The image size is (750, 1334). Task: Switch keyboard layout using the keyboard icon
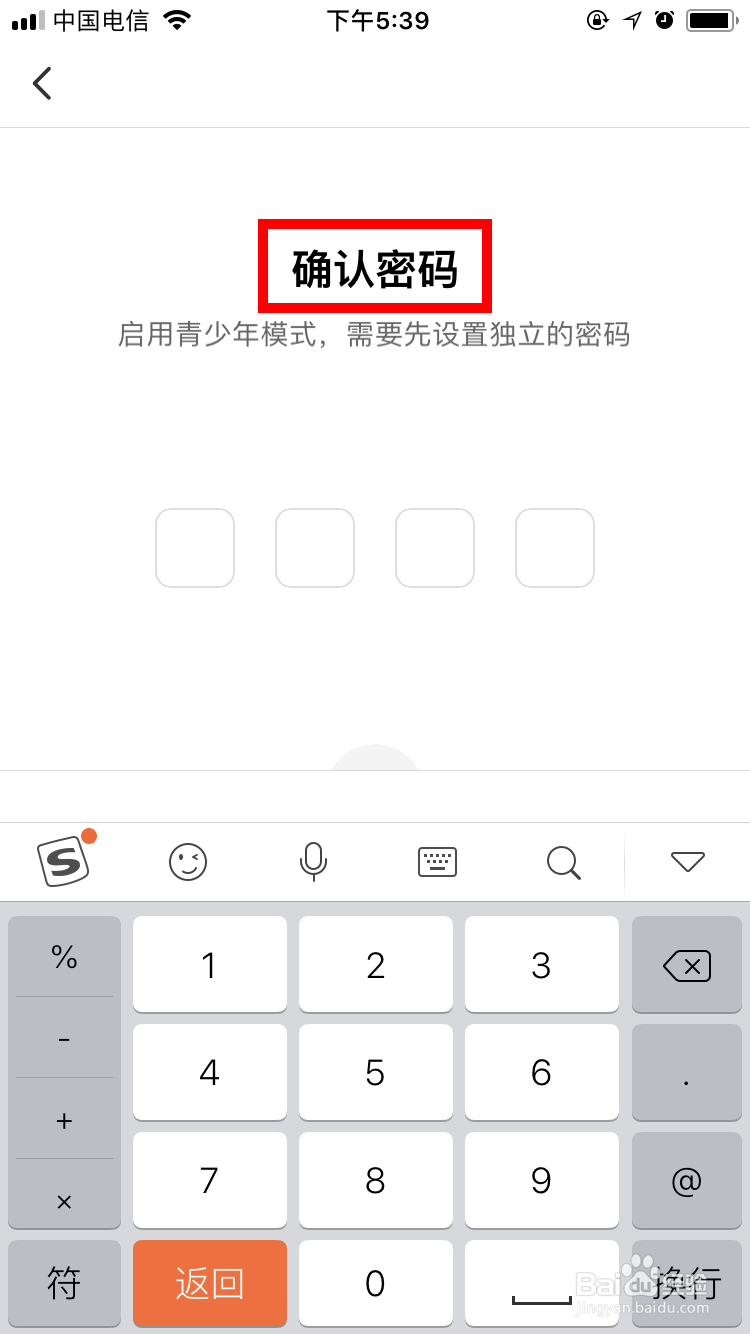tap(438, 861)
